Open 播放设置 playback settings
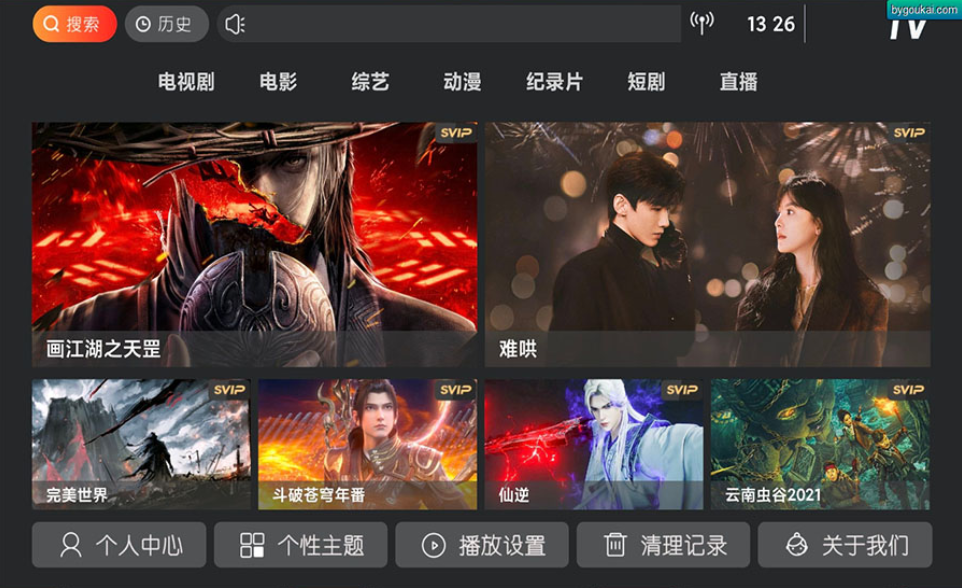This screenshot has width=962, height=588. tap(482, 545)
